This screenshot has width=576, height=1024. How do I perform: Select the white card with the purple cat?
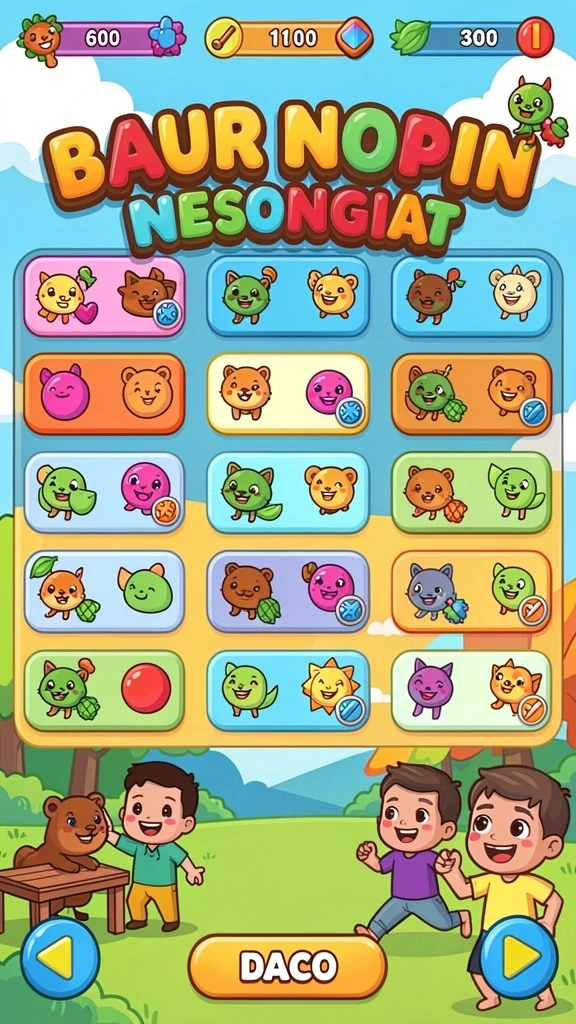coord(472,690)
